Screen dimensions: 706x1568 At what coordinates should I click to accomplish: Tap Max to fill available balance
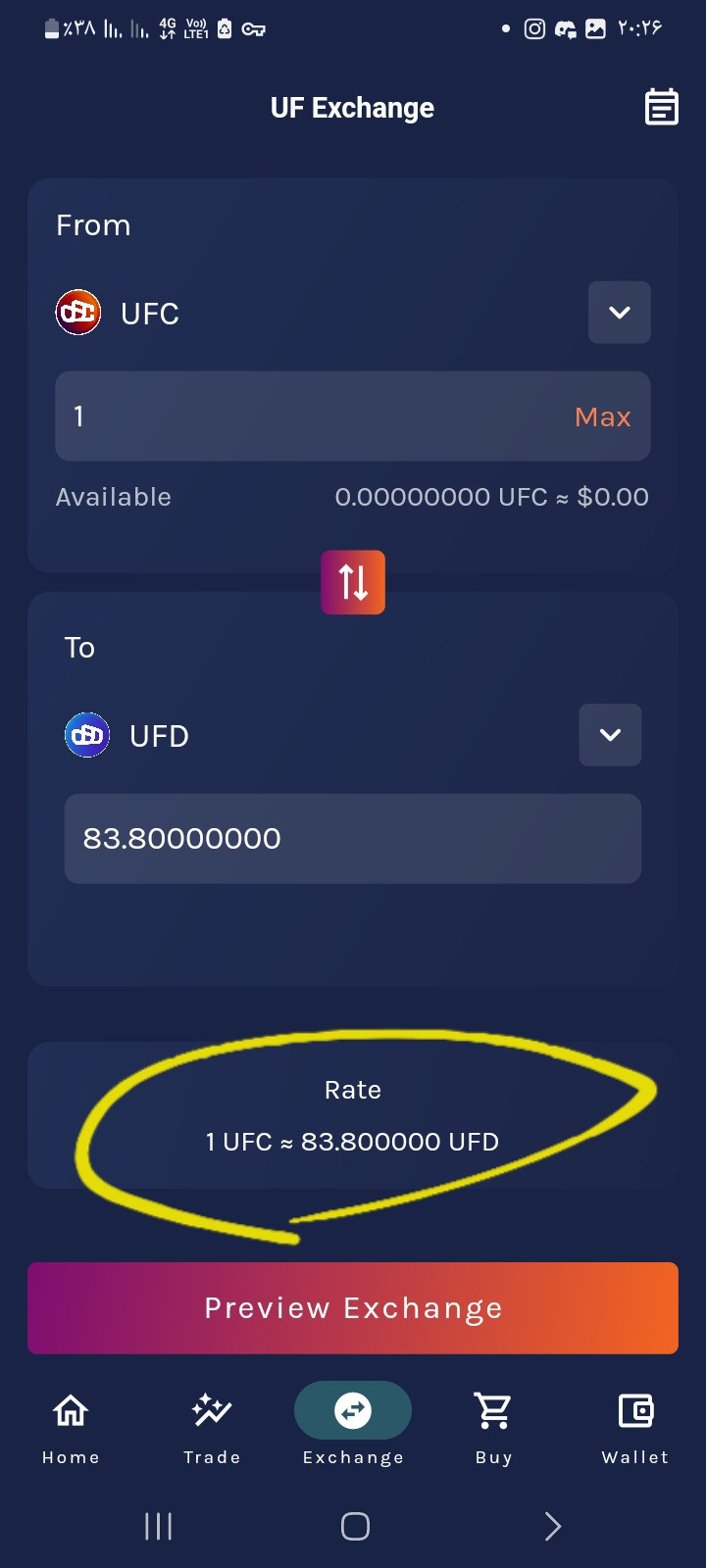pyautogui.click(x=602, y=416)
